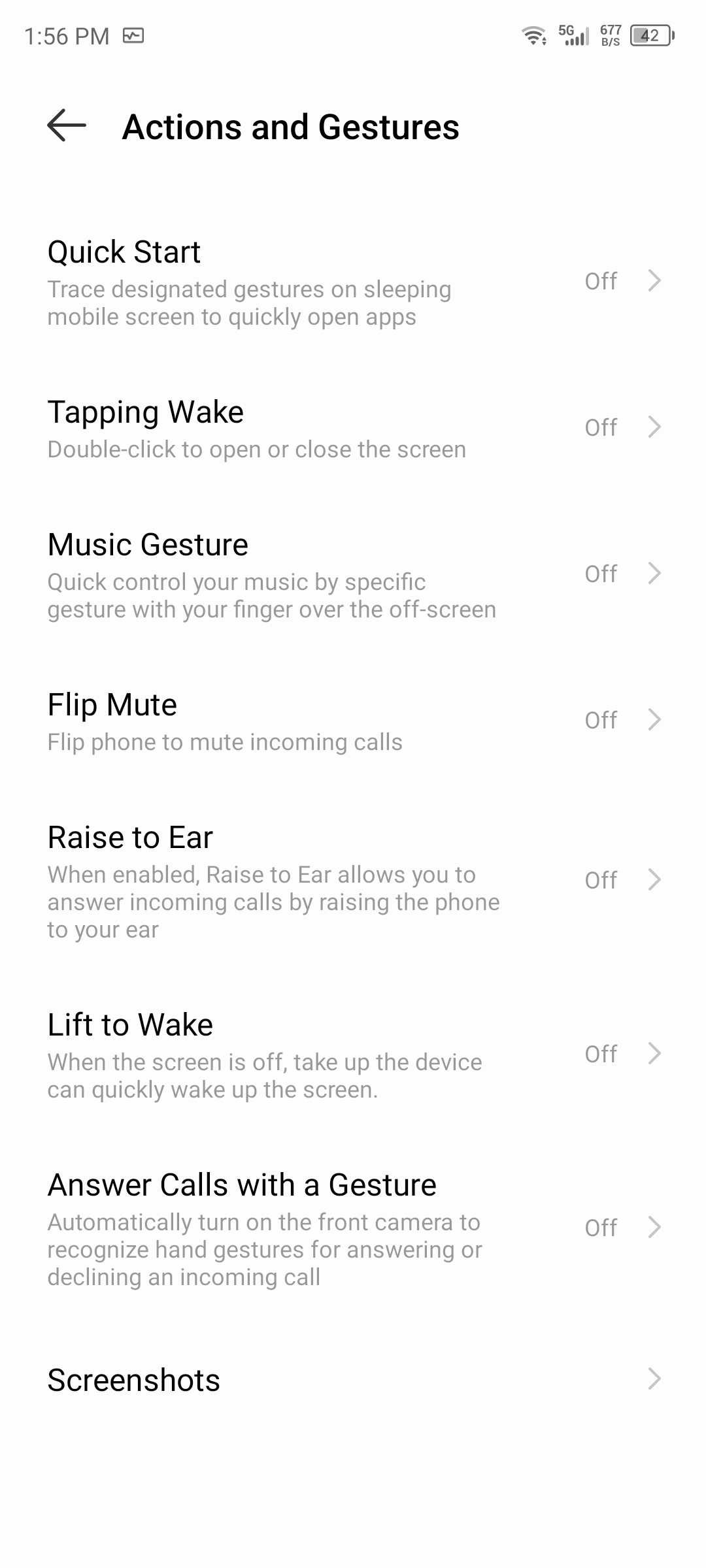Open Quick Start settings
The height and width of the screenshot is (1568, 706).
[x=353, y=282]
